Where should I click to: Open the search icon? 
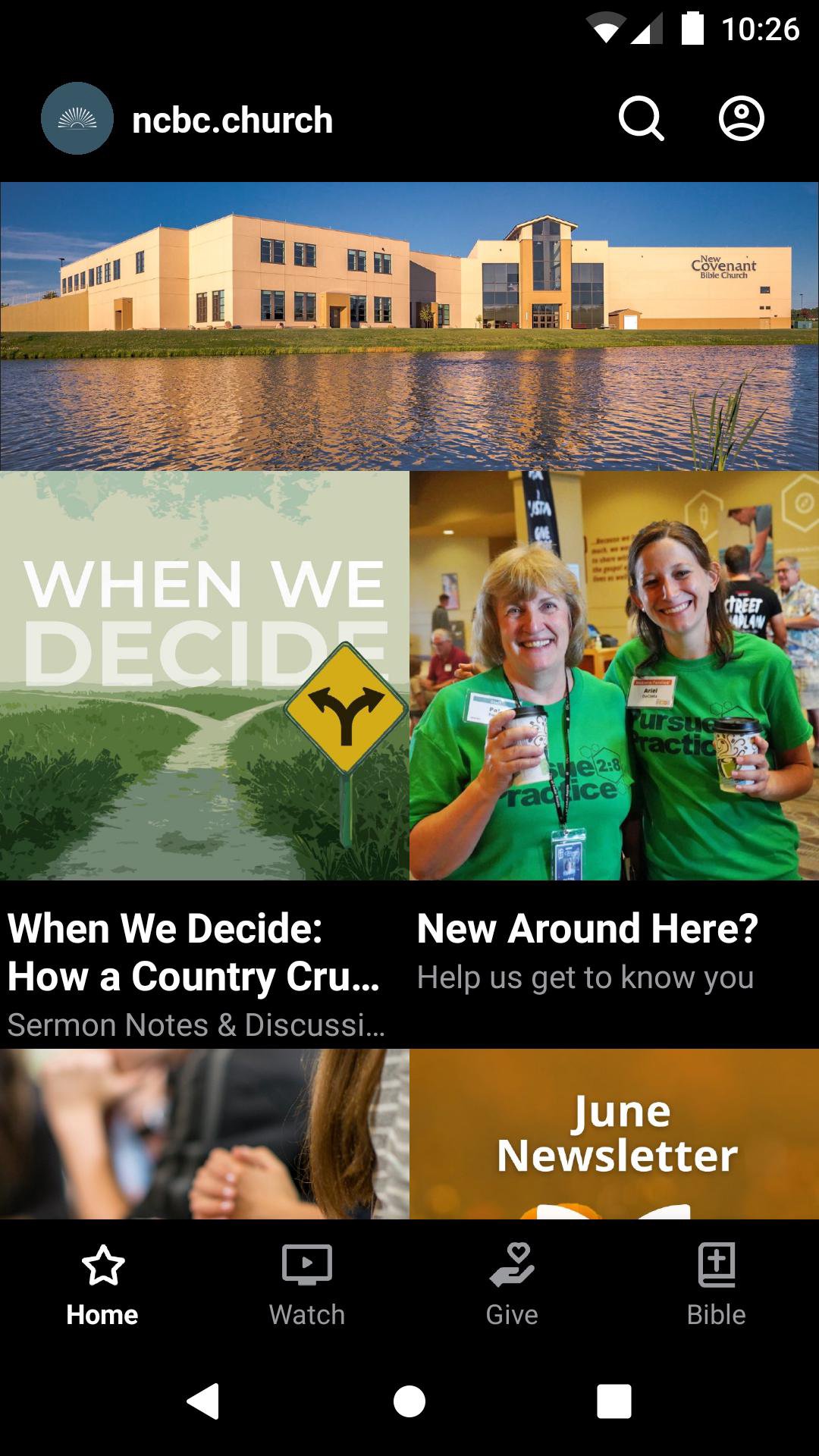(x=642, y=119)
